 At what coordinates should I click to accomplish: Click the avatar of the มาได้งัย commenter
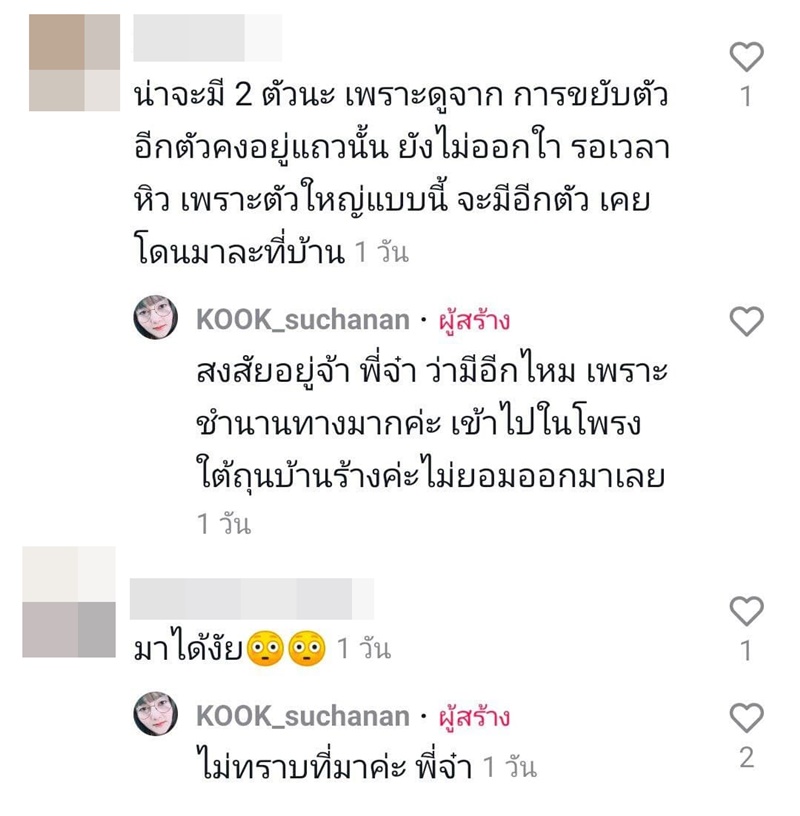point(69,600)
